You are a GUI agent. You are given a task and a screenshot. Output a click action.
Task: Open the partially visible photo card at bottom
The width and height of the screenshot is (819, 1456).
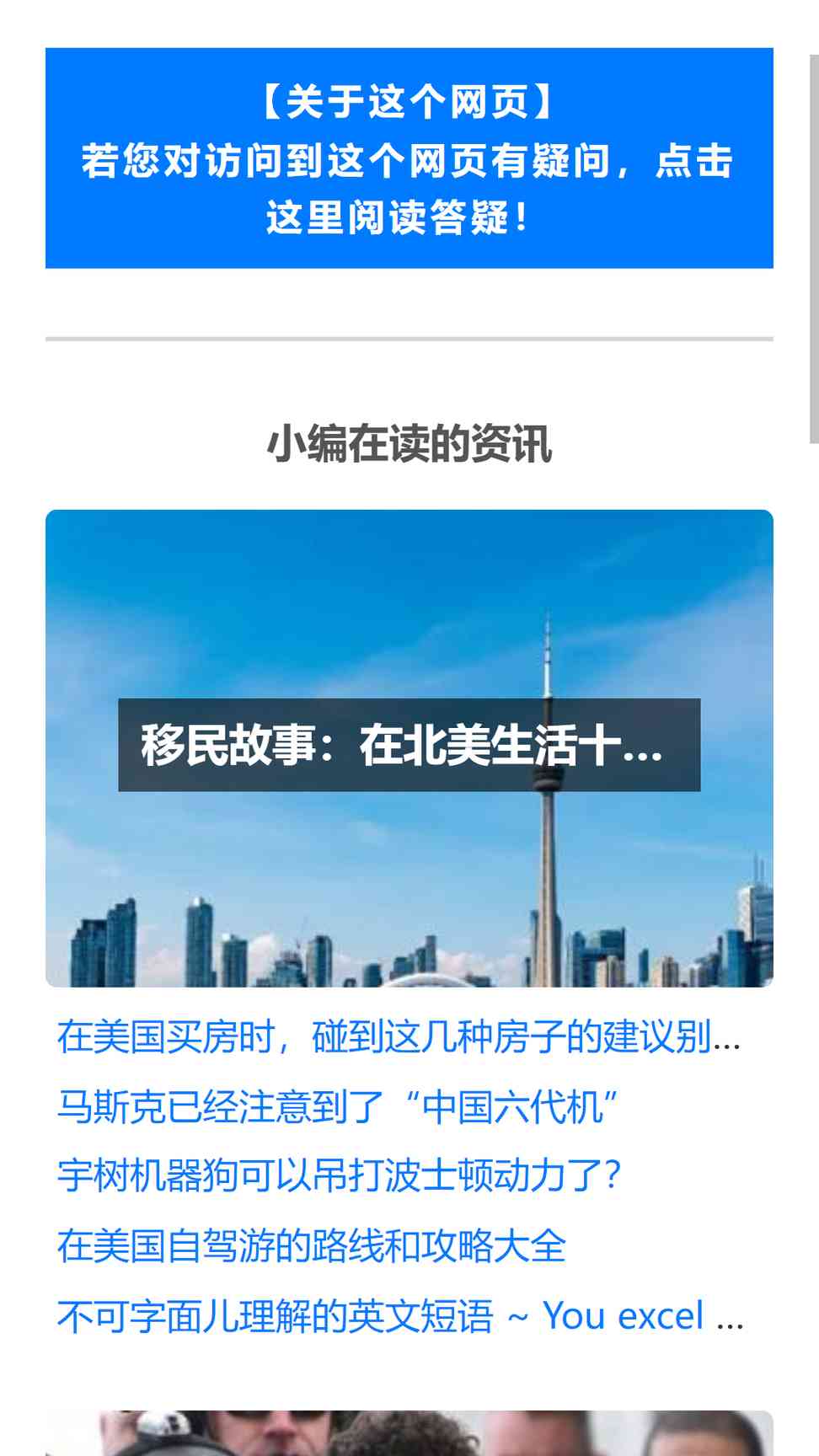(409, 1433)
